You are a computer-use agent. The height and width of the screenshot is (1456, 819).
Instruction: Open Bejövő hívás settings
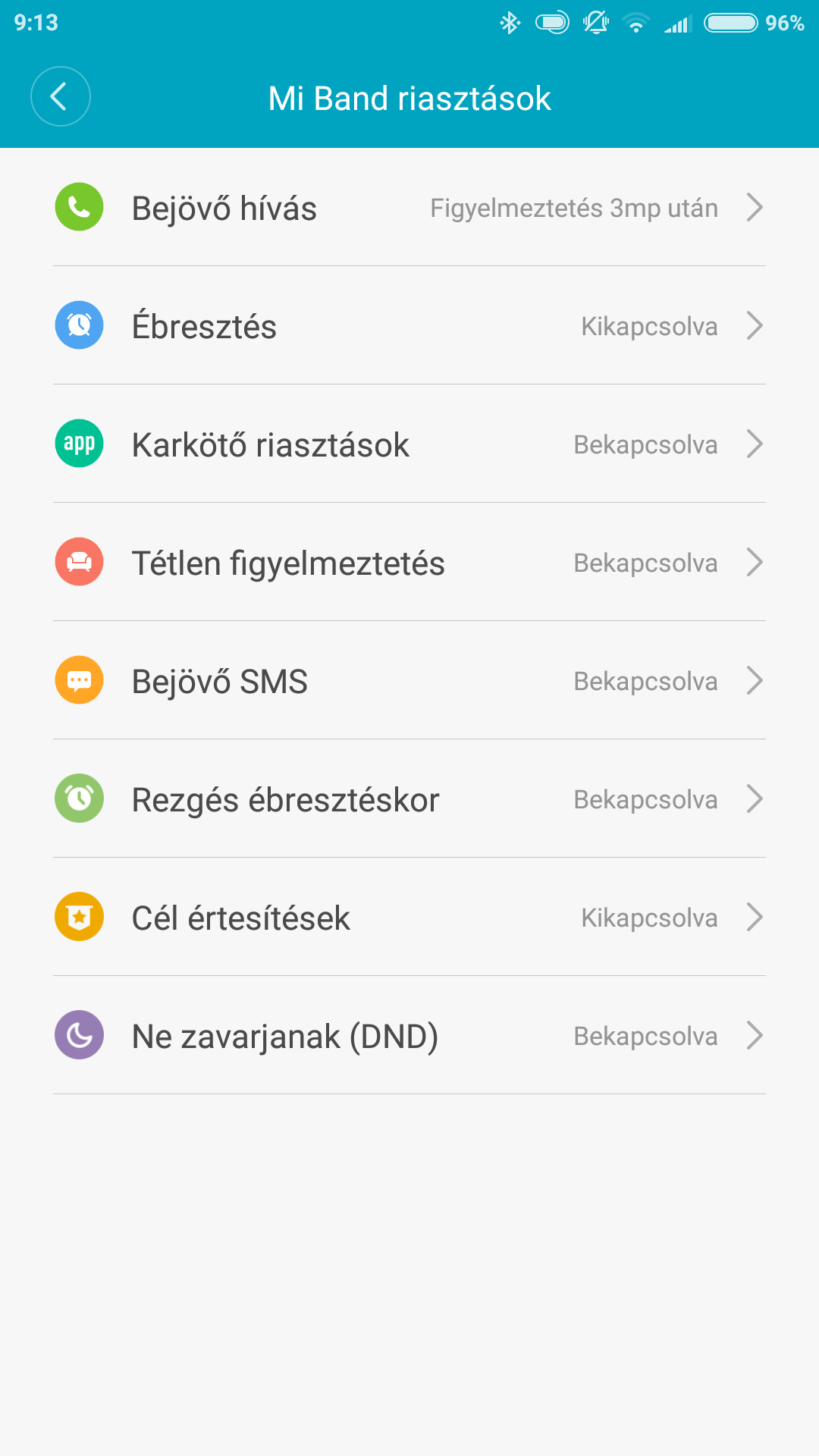409,207
